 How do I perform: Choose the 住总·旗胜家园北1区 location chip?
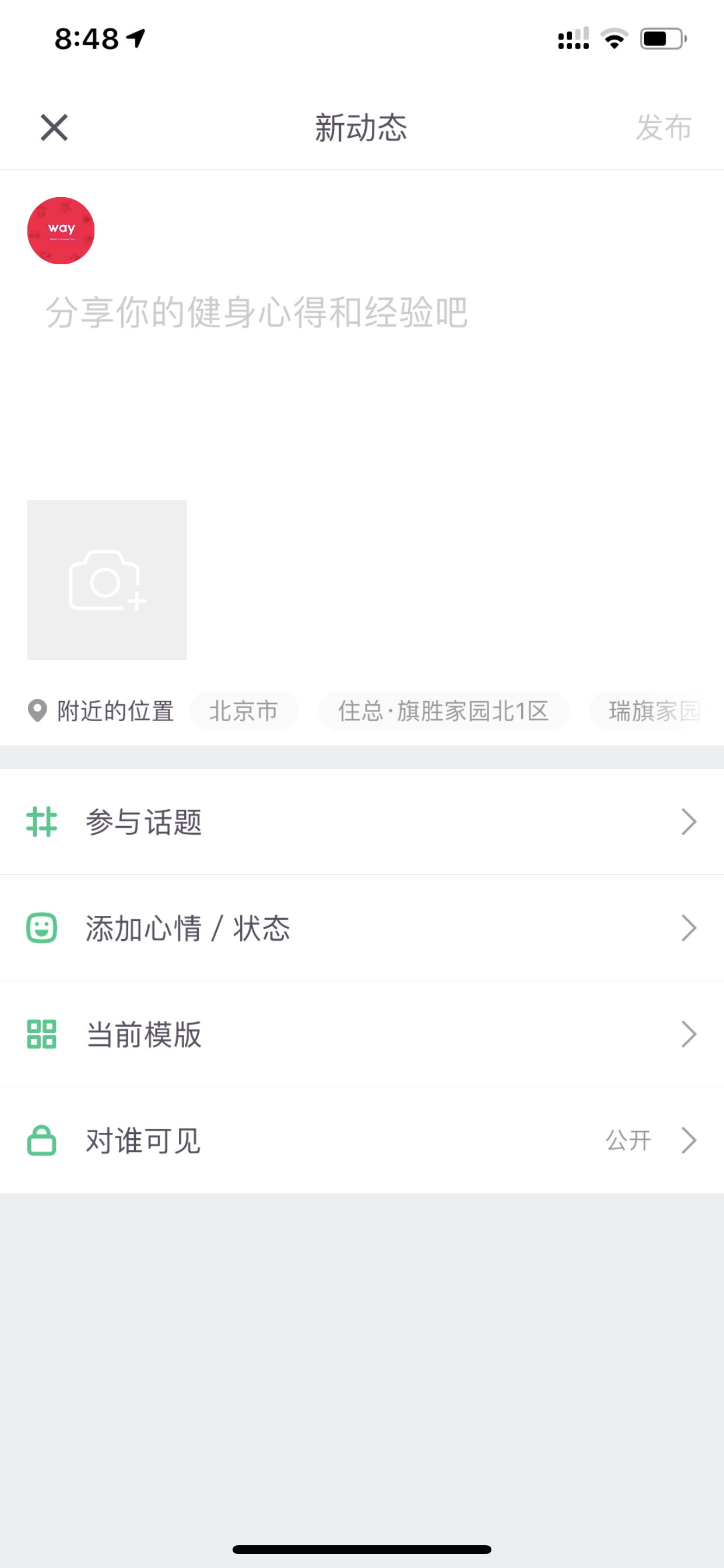point(444,710)
